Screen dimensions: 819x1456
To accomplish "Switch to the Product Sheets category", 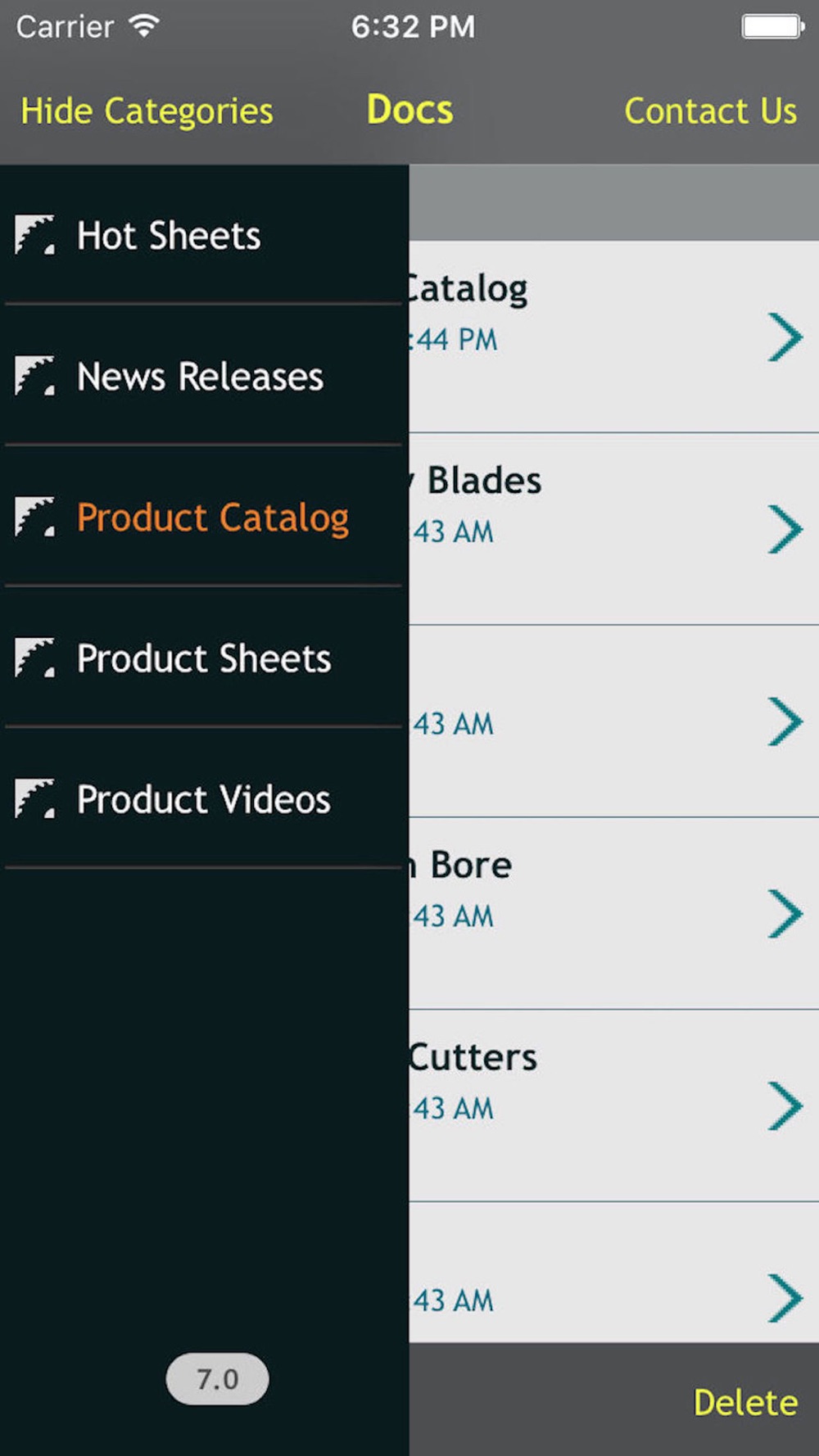I will point(204,658).
